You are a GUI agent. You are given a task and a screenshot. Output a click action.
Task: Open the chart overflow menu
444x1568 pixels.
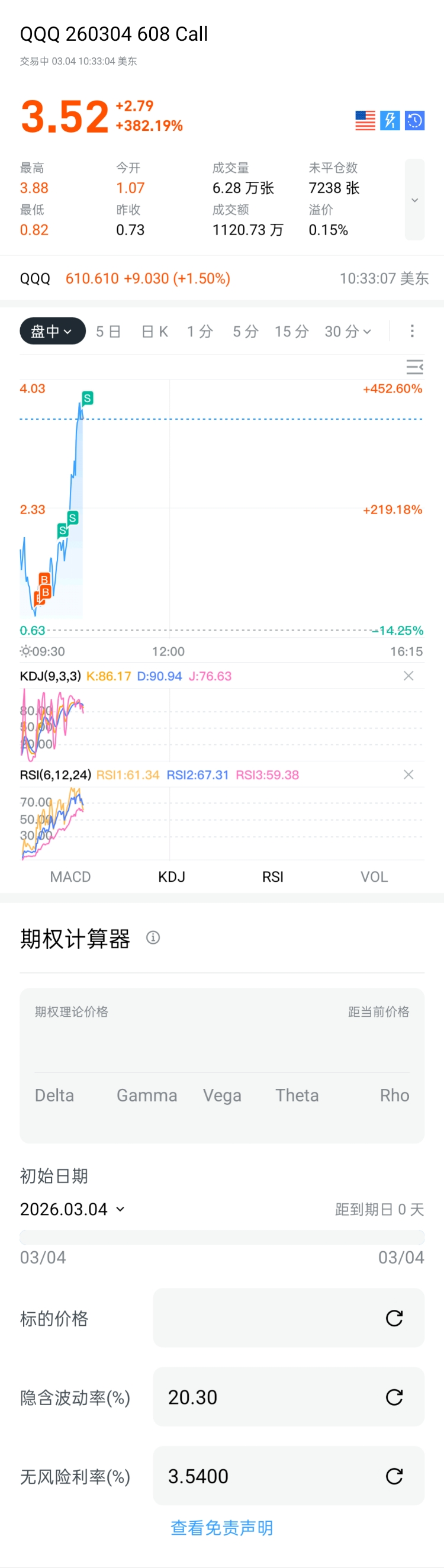[412, 330]
